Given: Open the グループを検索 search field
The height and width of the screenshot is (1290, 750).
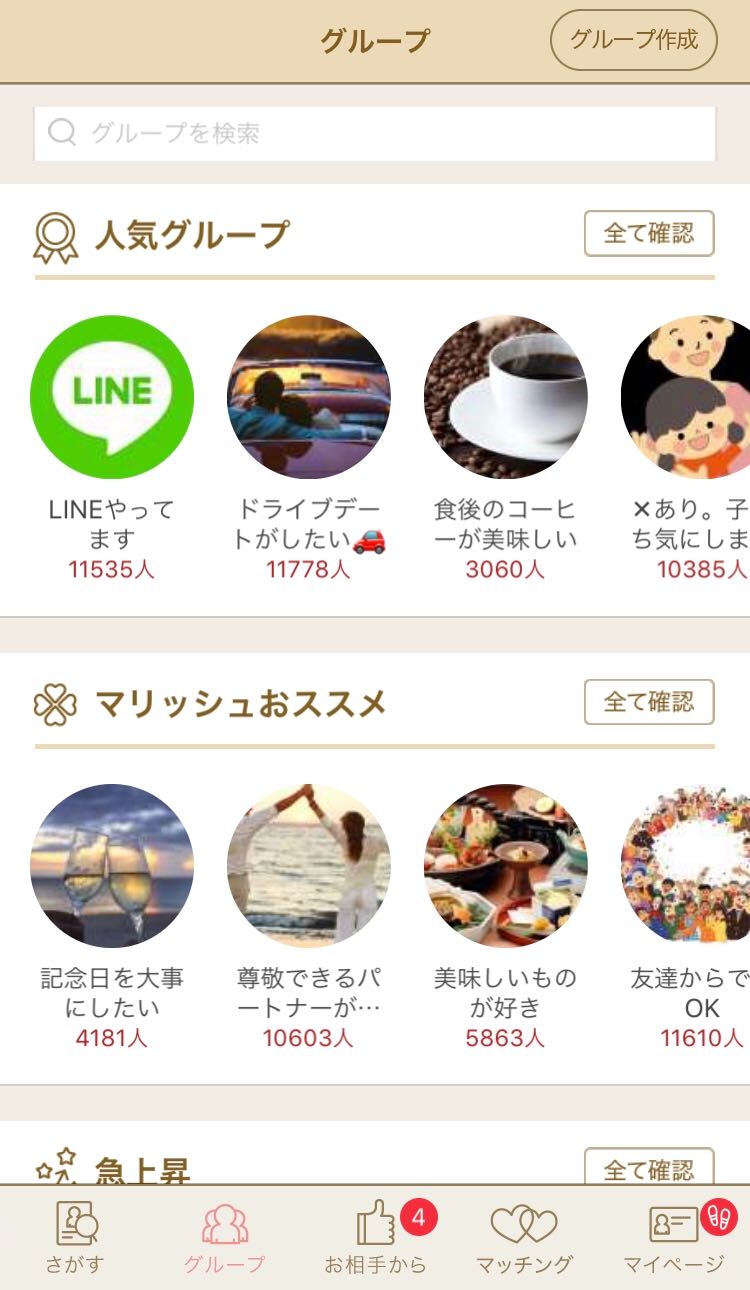Looking at the screenshot, I should click(375, 133).
